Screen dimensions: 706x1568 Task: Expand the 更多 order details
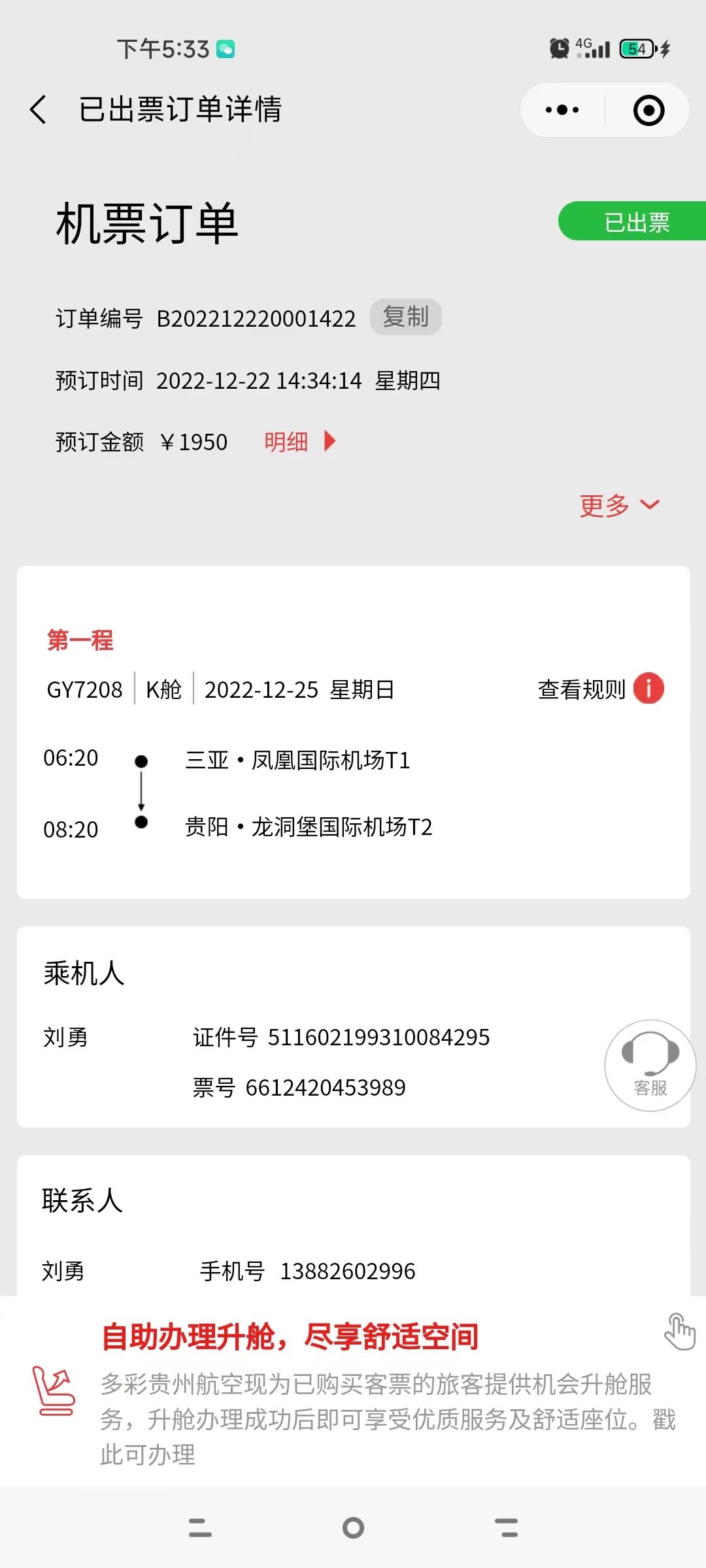pos(618,505)
